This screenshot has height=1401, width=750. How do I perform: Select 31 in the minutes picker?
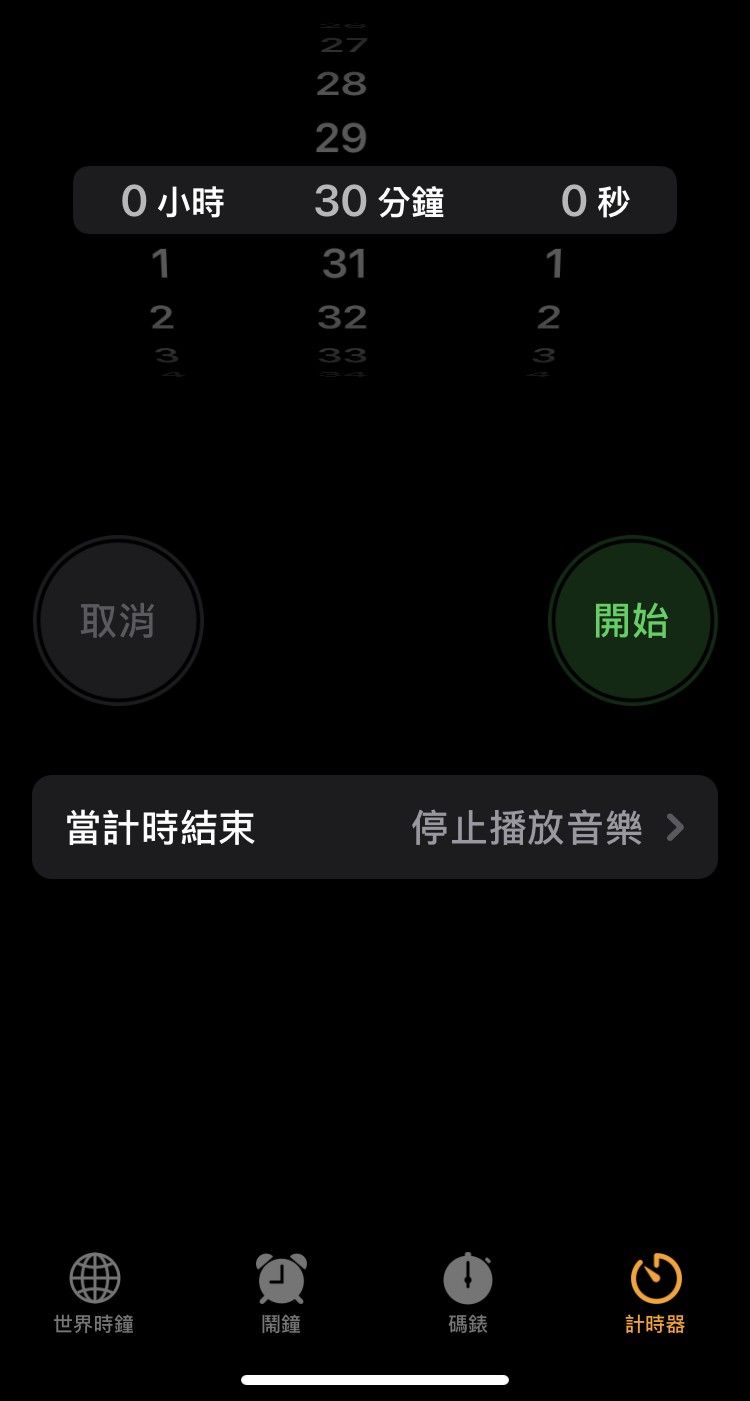point(344,264)
